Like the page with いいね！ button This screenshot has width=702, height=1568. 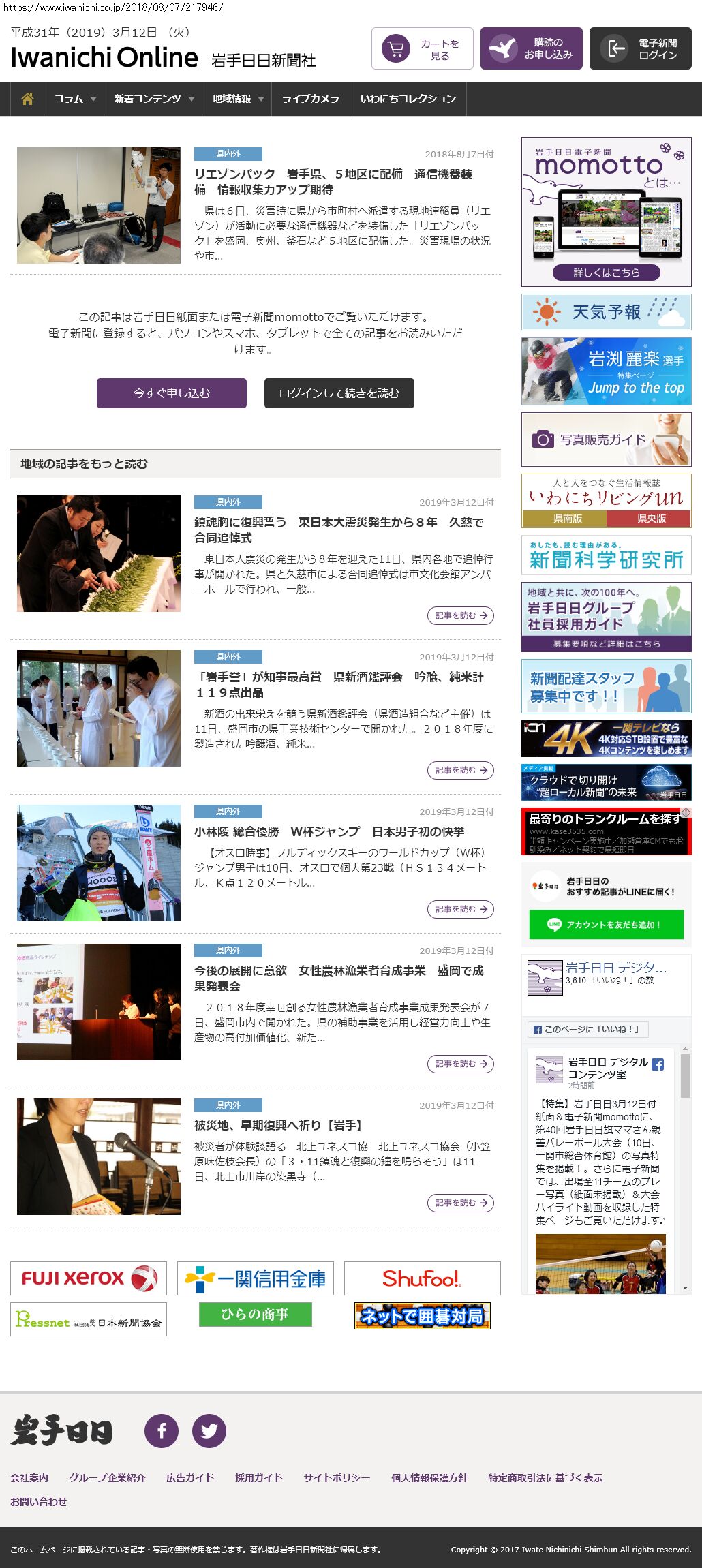click(587, 1029)
